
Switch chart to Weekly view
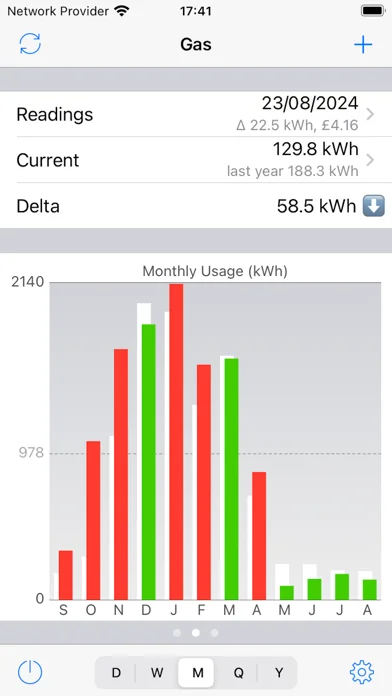(157, 672)
